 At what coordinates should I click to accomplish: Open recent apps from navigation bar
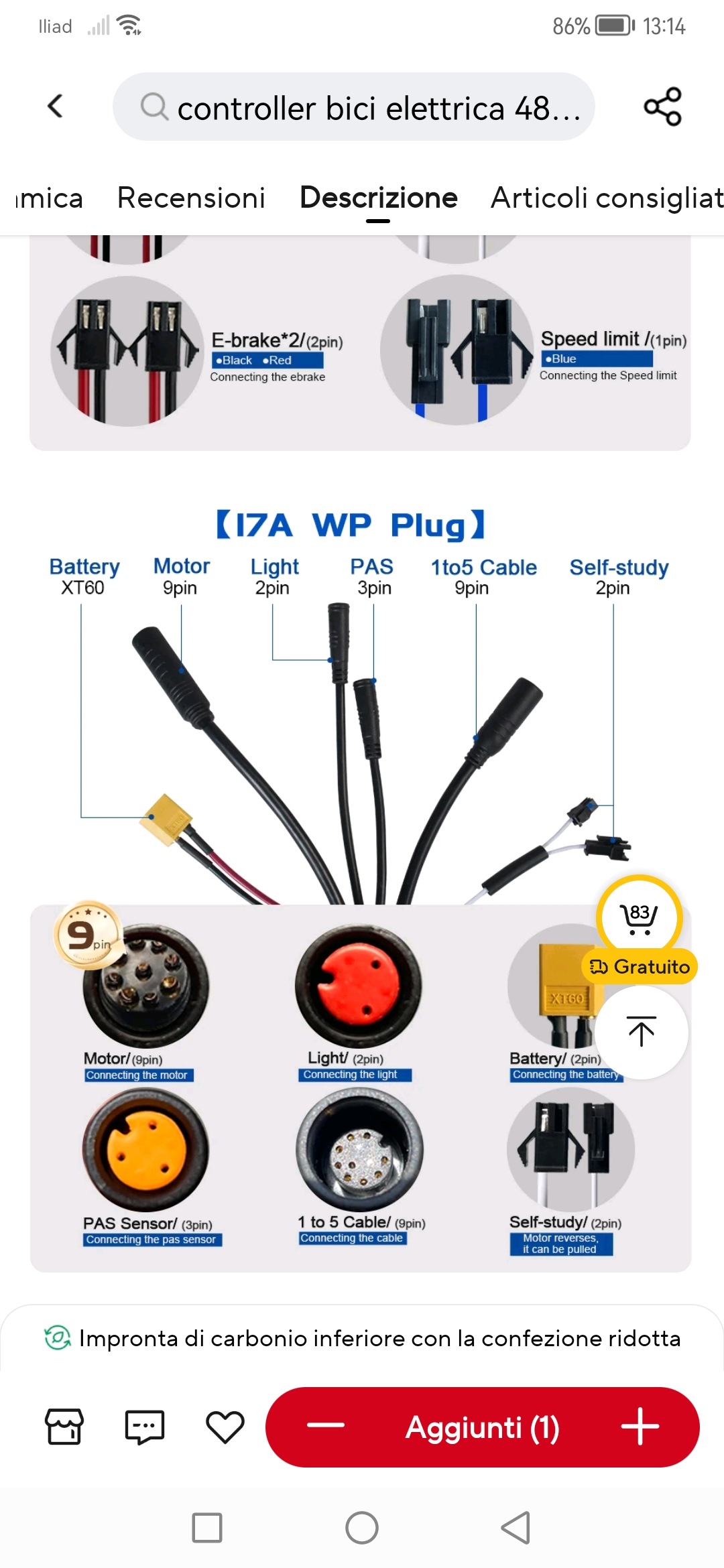207,1528
